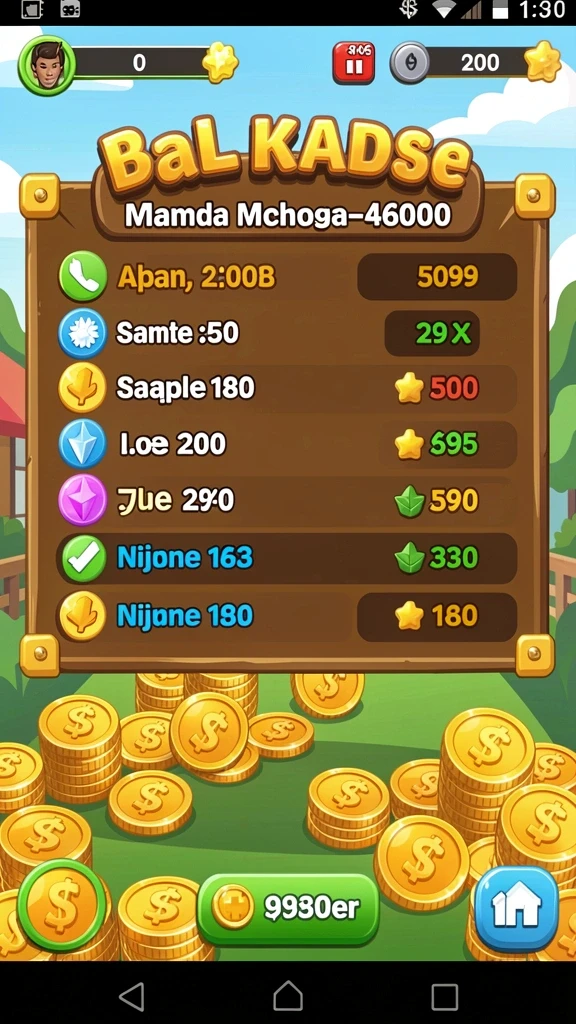The height and width of the screenshot is (1024, 576).
Task: Tap the green 9930er coin button
Action: click(x=288, y=908)
